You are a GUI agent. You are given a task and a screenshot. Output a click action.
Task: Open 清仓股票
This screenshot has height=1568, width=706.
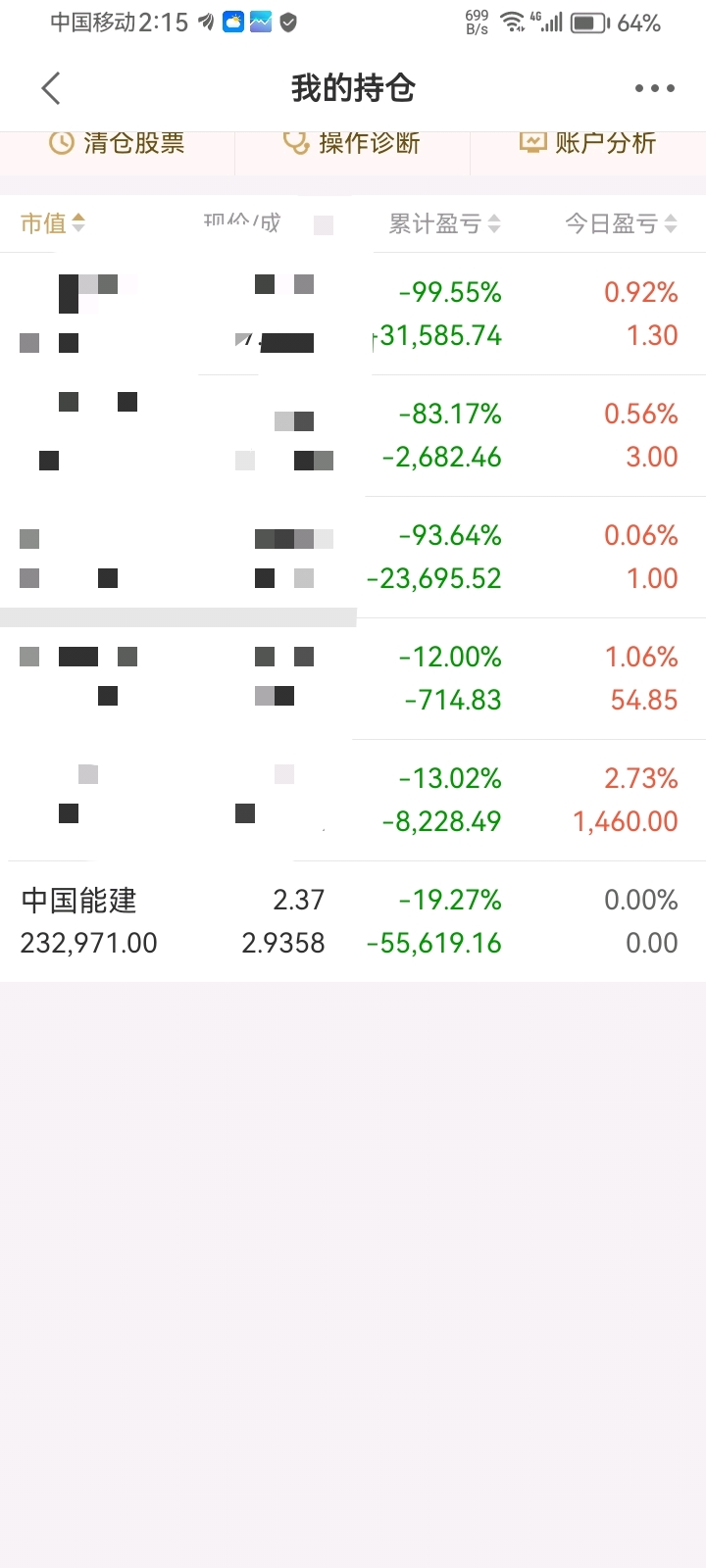118,144
